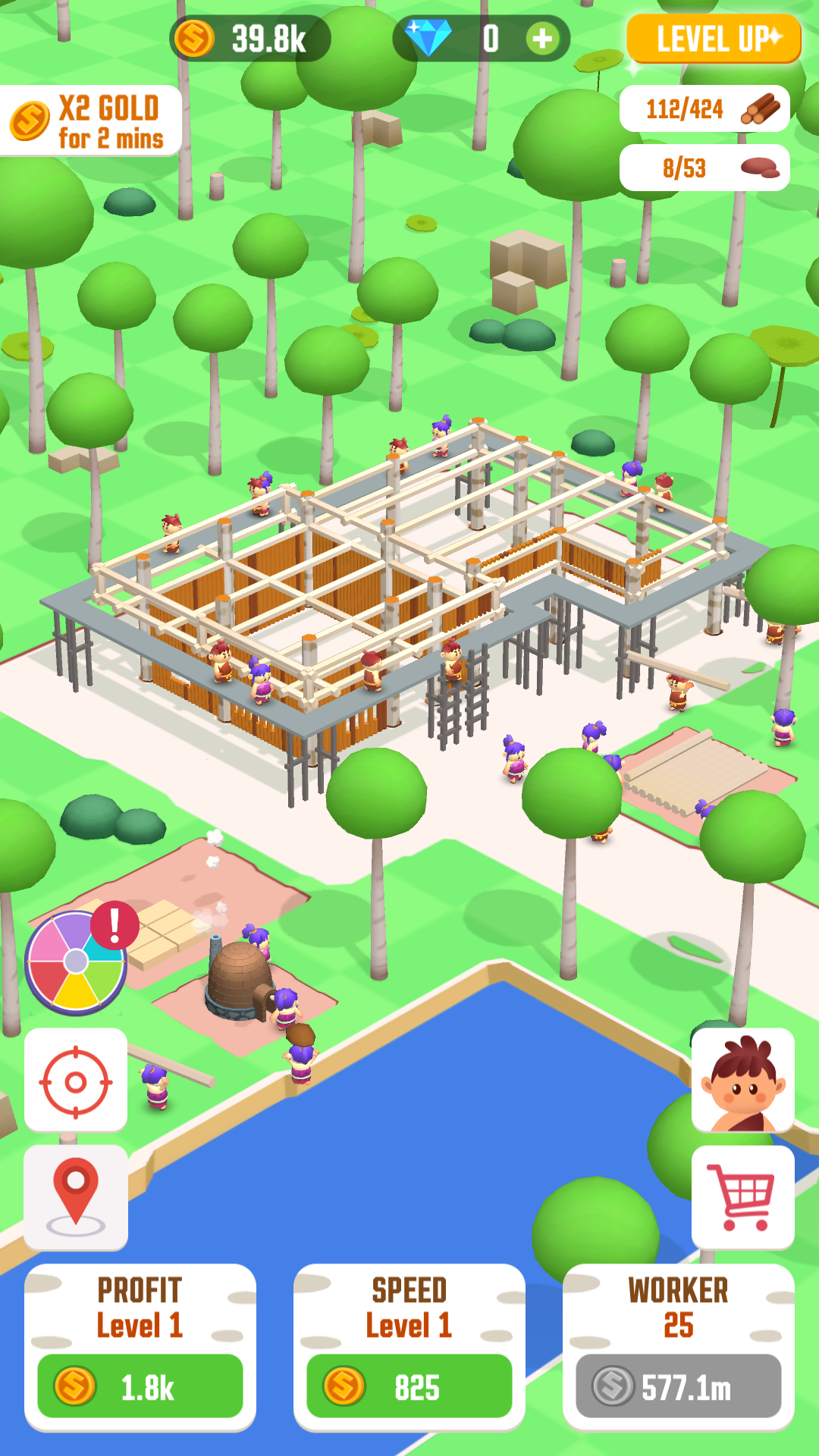The width and height of the screenshot is (819, 1456).
Task: Add more diamonds with the plus icon
Action: pyautogui.click(x=542, y=39)
